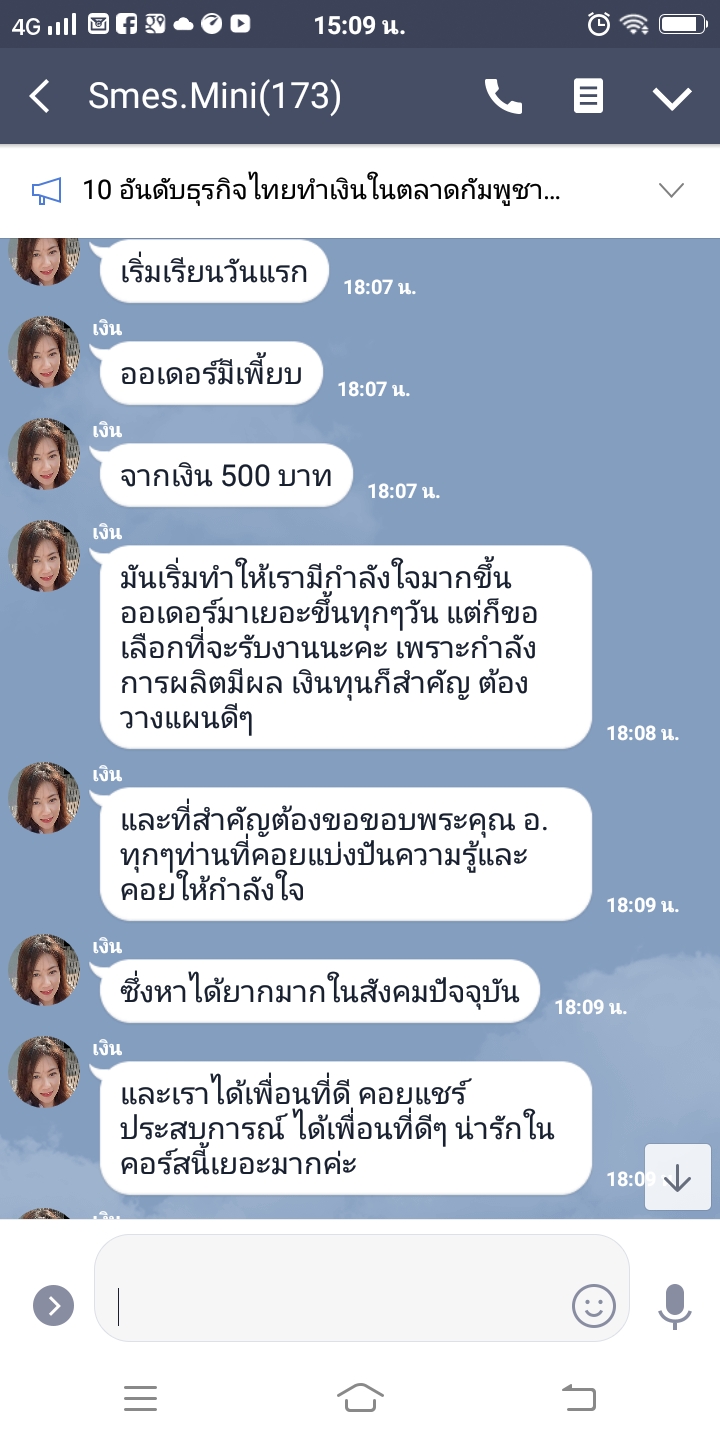This screenshot has height=1440, width=720.
Task: Record a voice message with the microphone
Action: [675, 1304]
